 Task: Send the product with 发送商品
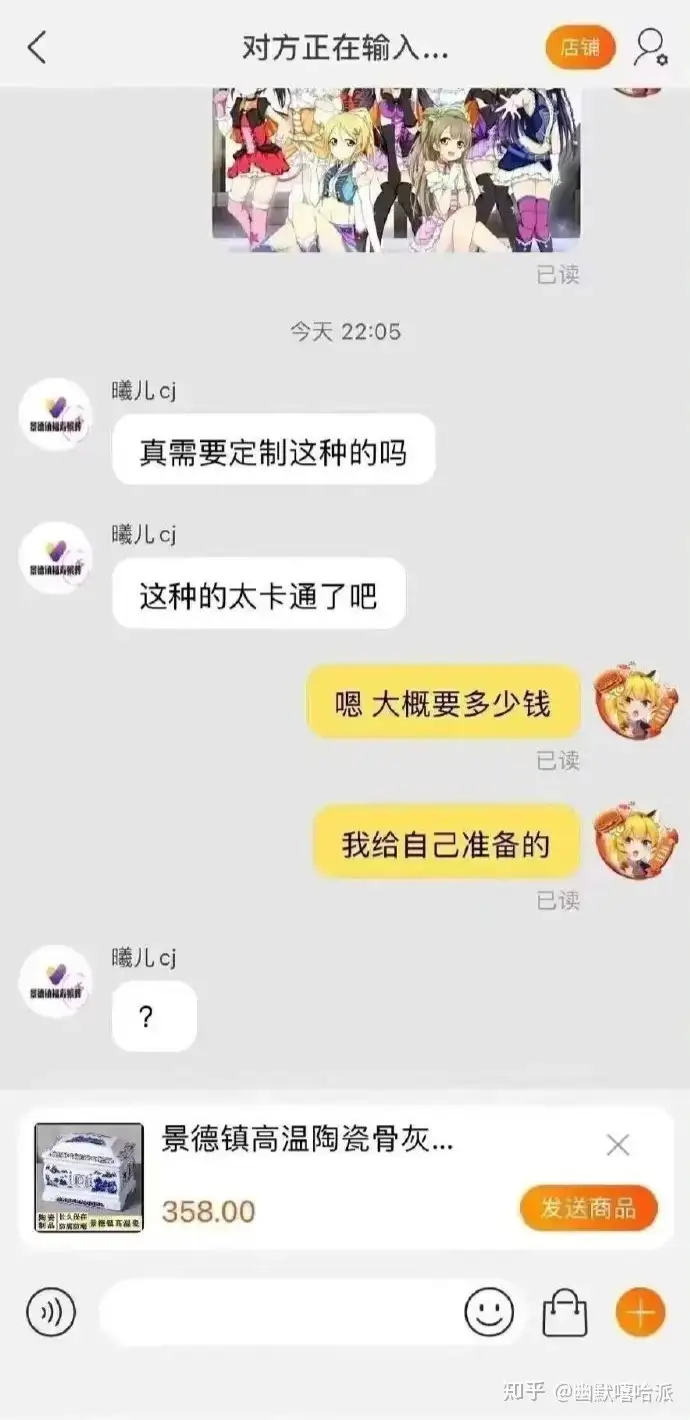point(588,1208)
